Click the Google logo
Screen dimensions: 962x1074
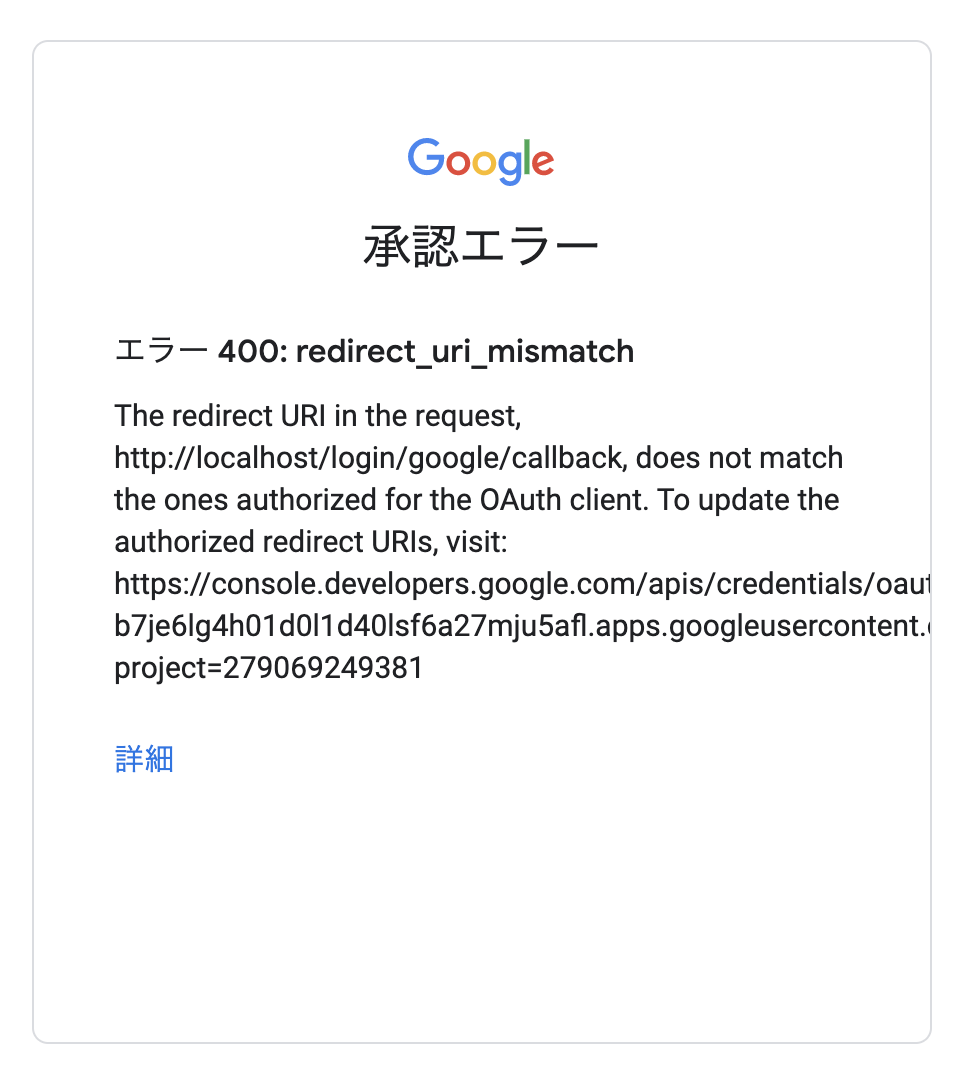(480, 160)
